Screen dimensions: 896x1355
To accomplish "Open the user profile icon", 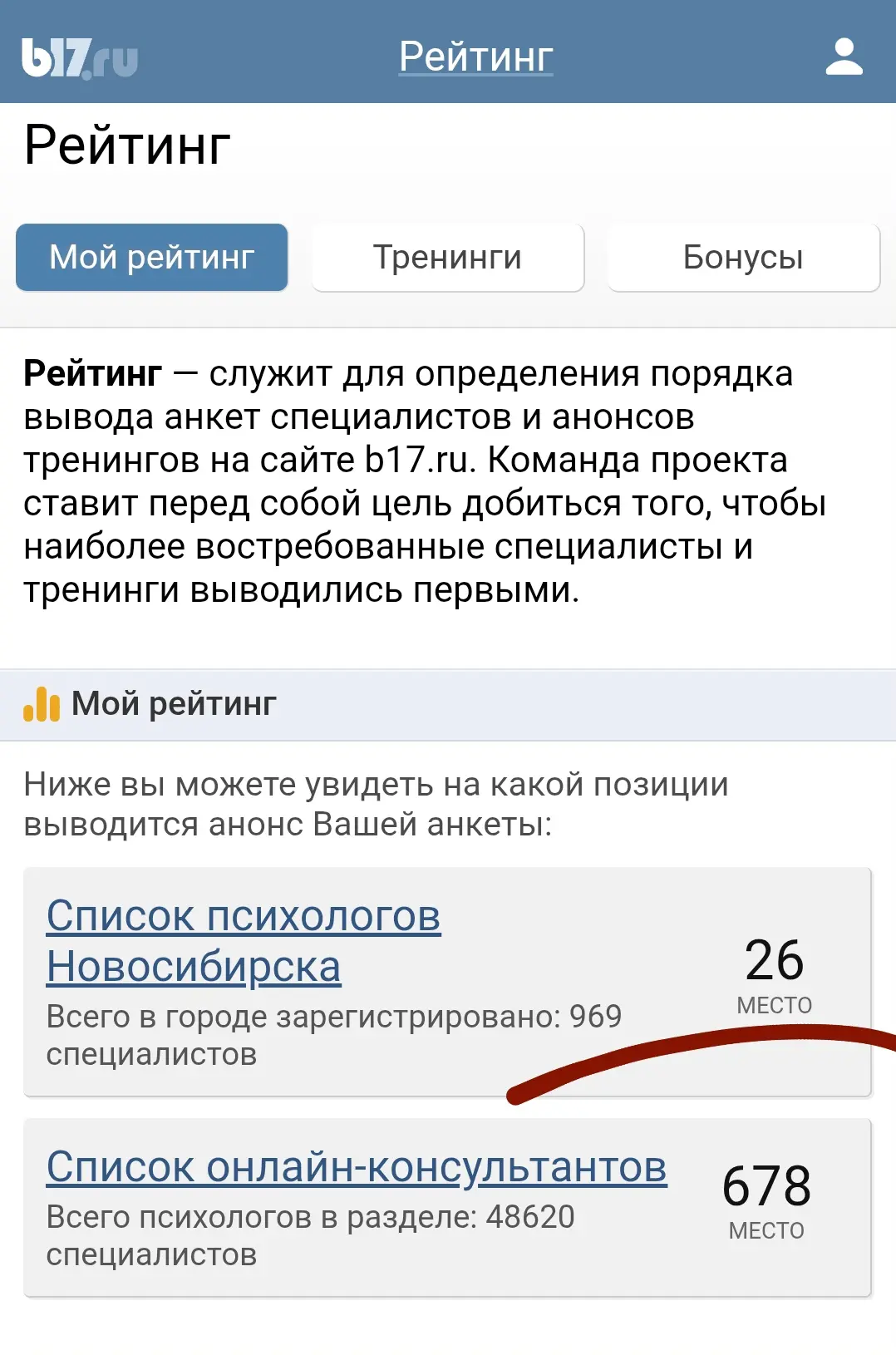I will pos(844,57).
